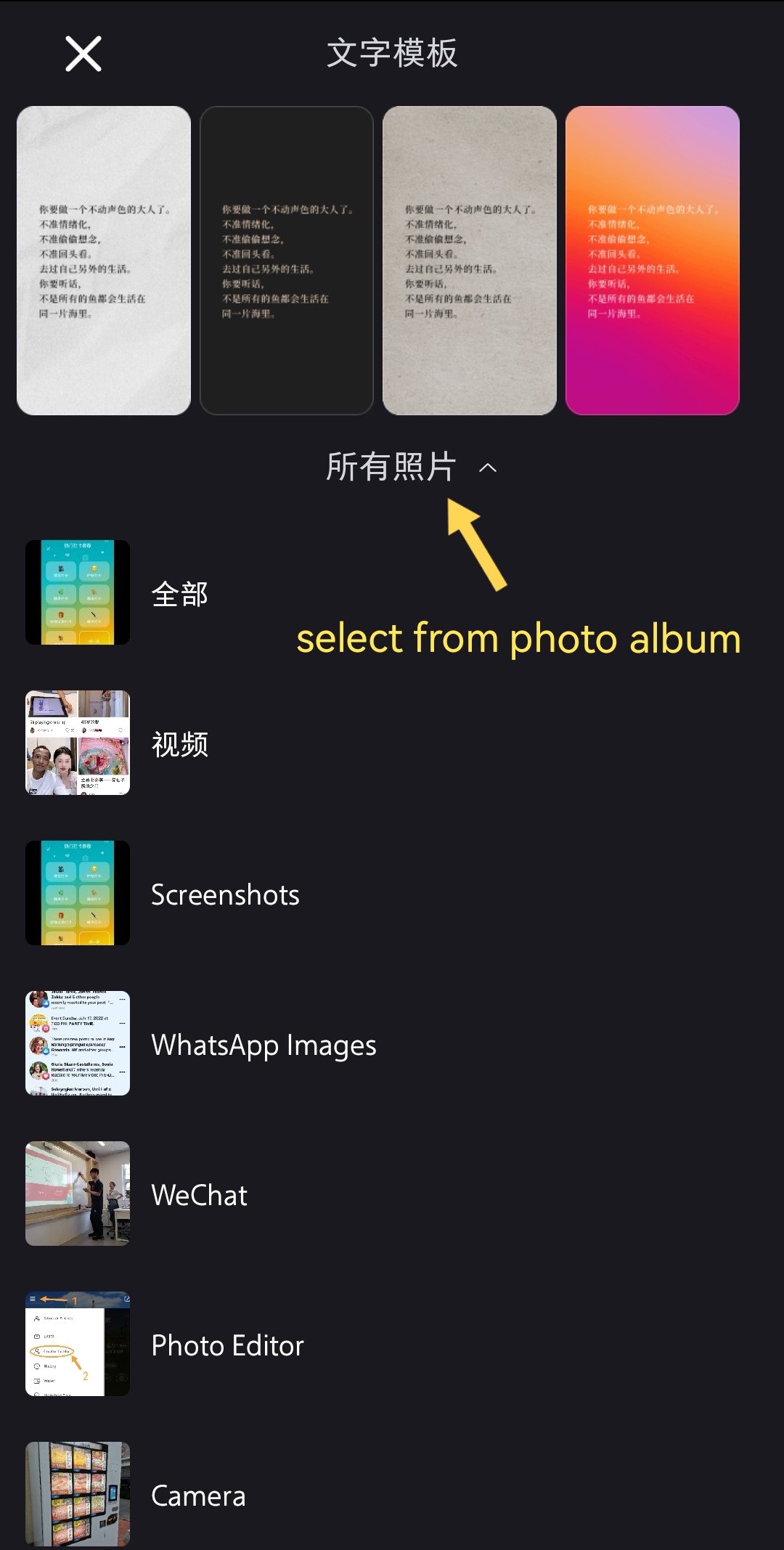Viewport: 784px width, 1550px height.
Task: Pick the gray textured text template
Action: 470,261
